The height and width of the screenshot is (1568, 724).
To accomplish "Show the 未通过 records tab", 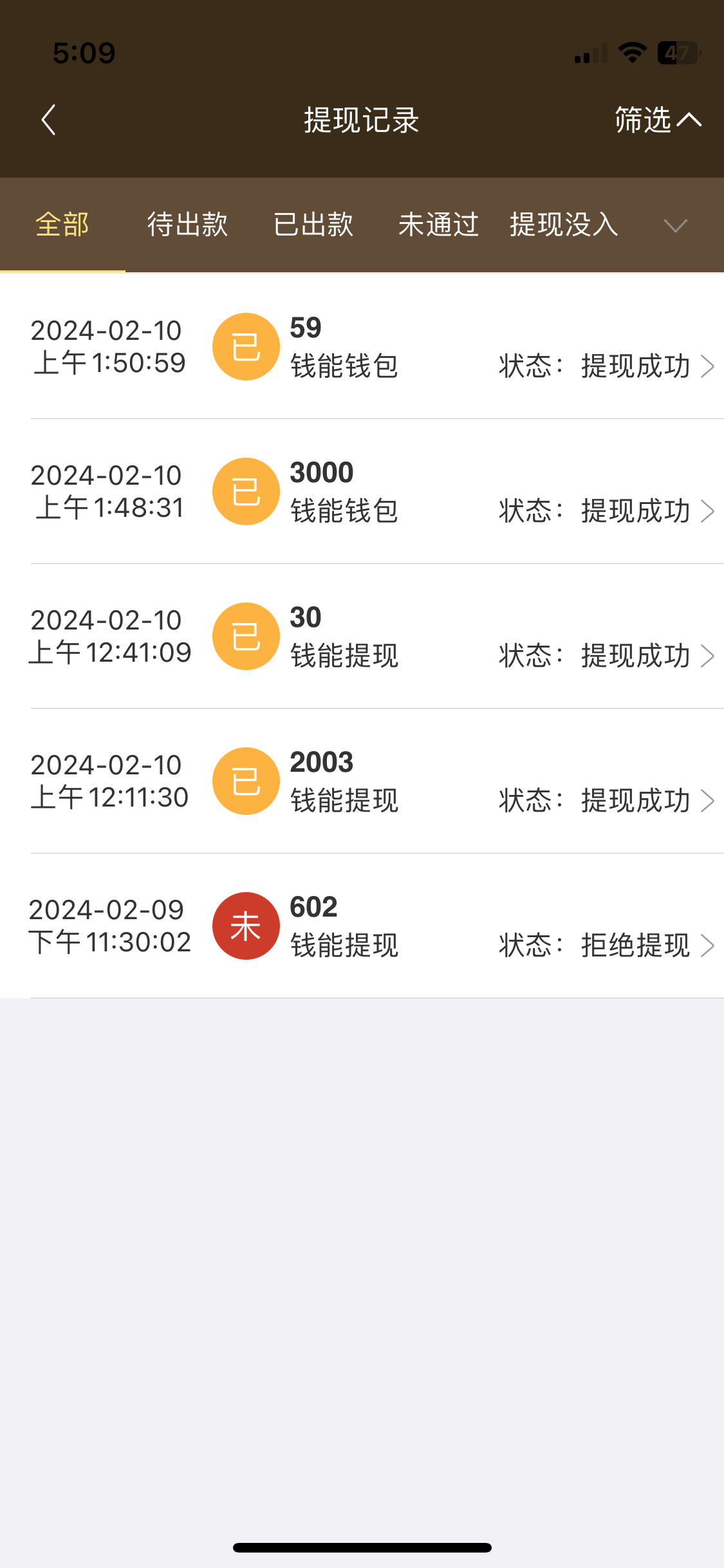I will (x=438, y=225).
